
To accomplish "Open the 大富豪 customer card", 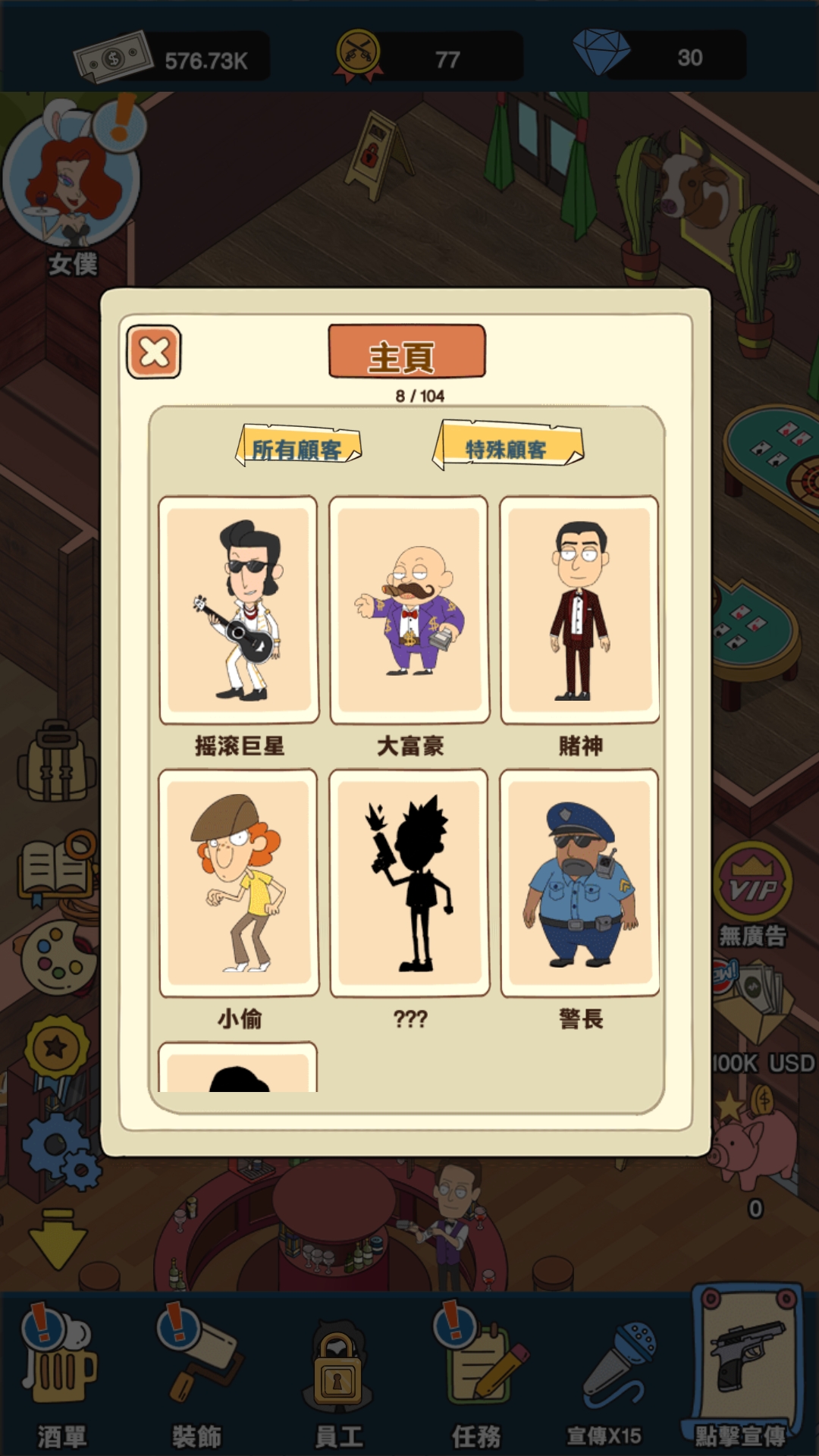I will point(409,610).
